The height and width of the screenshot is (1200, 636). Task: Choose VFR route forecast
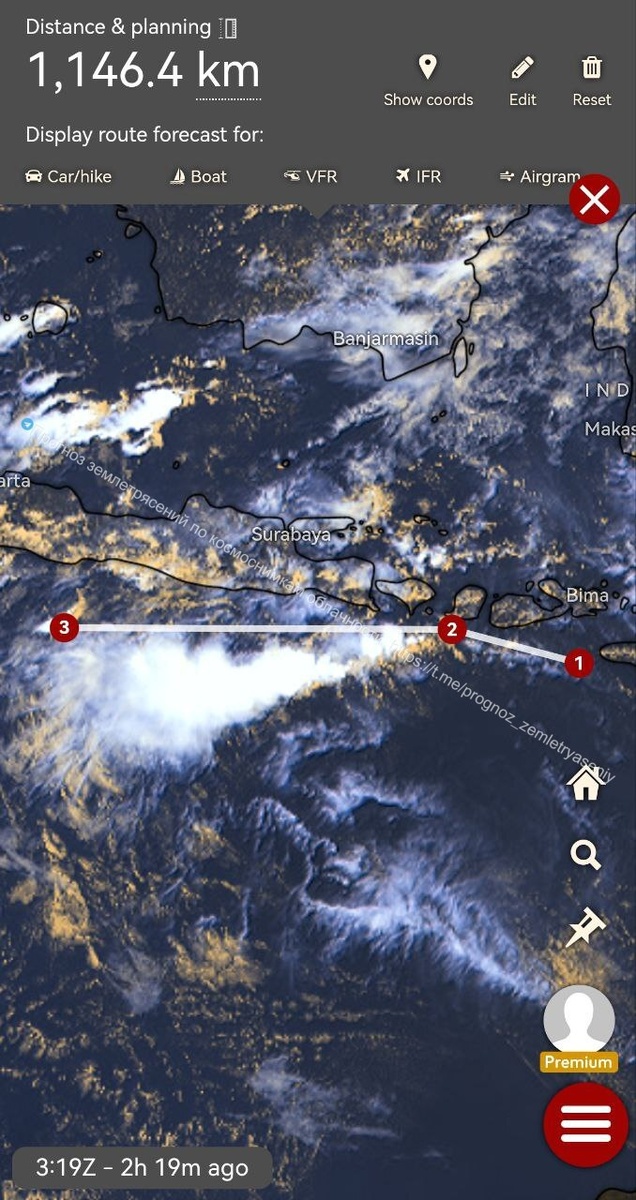[311, 176]
